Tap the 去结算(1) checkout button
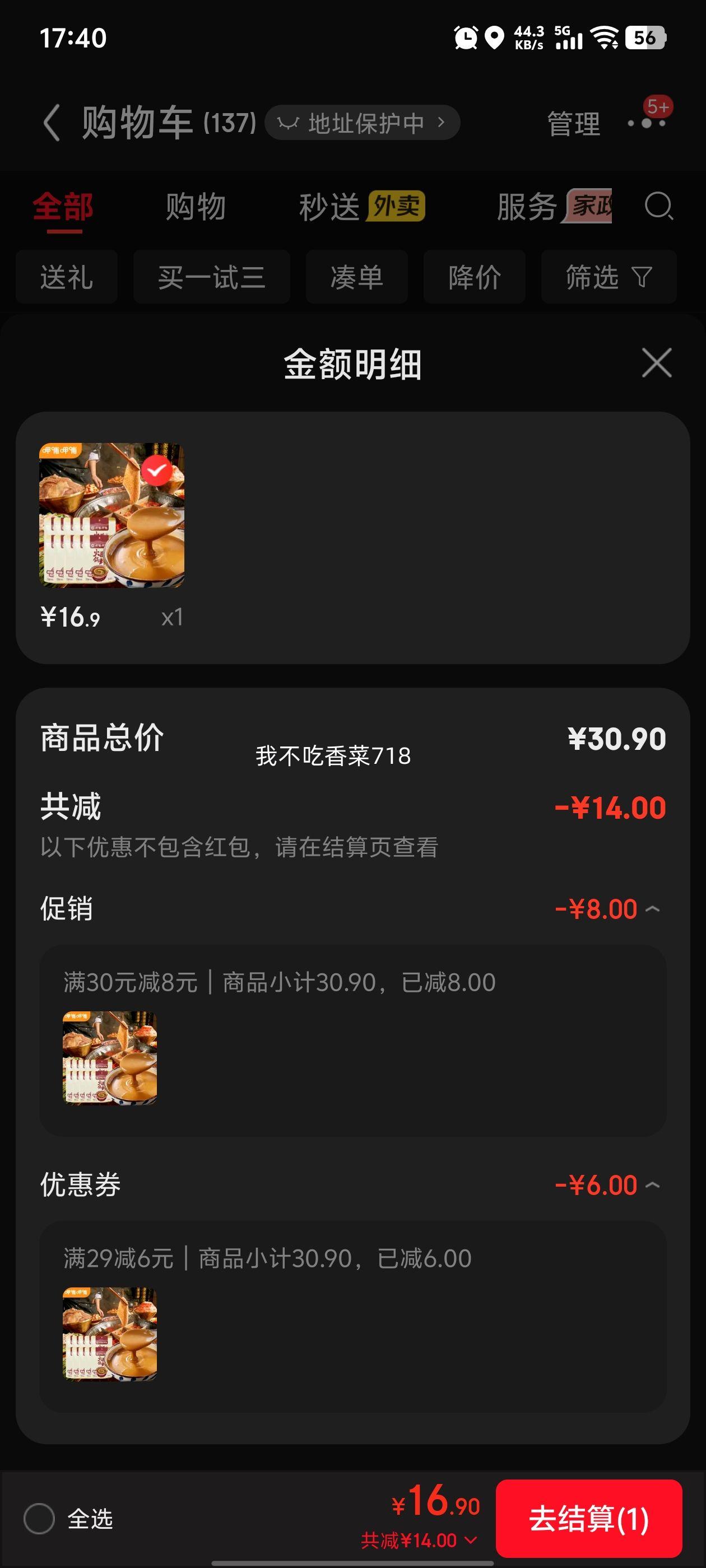The image size is (706, 1568). (x=588, y=1518)
